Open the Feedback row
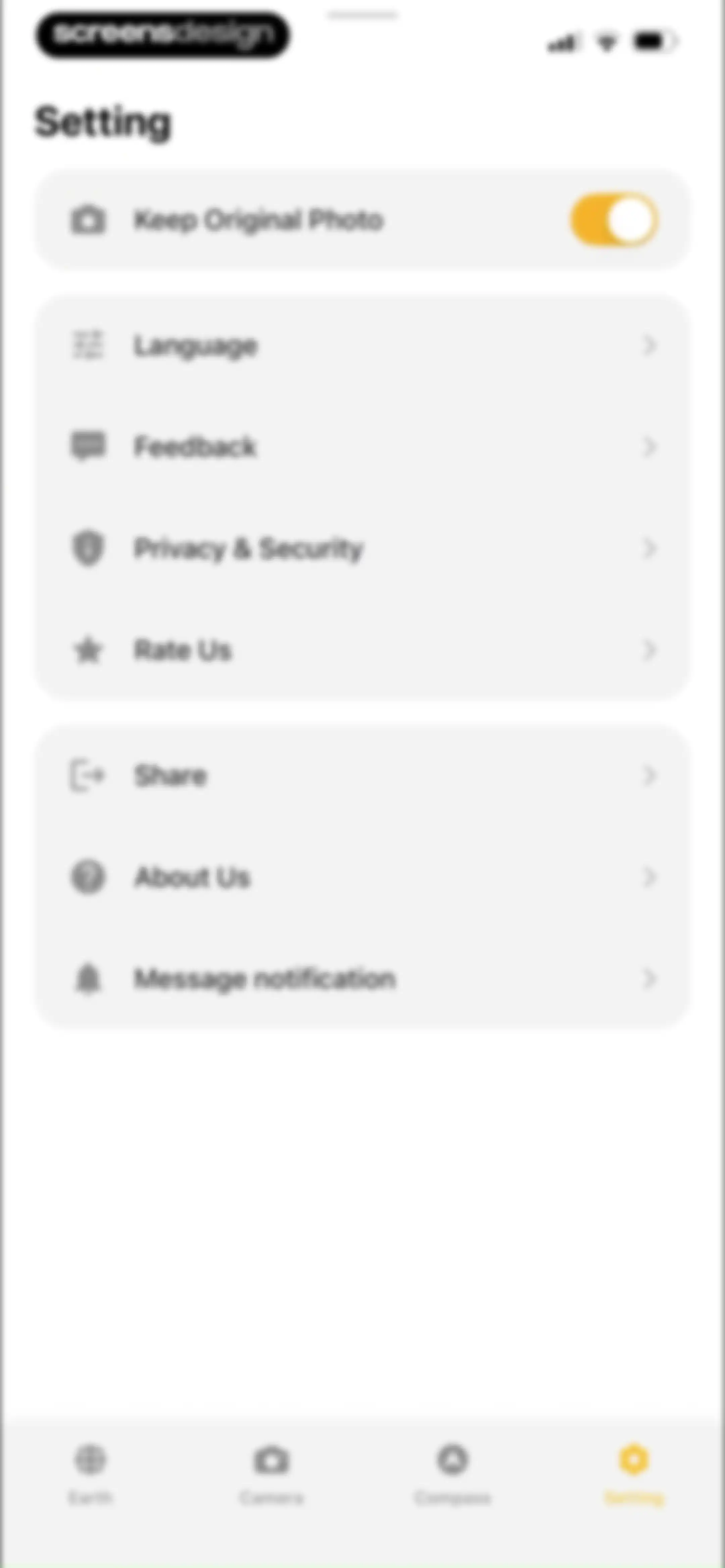This screenshot has width=725, height=1568. pos(363,447)
